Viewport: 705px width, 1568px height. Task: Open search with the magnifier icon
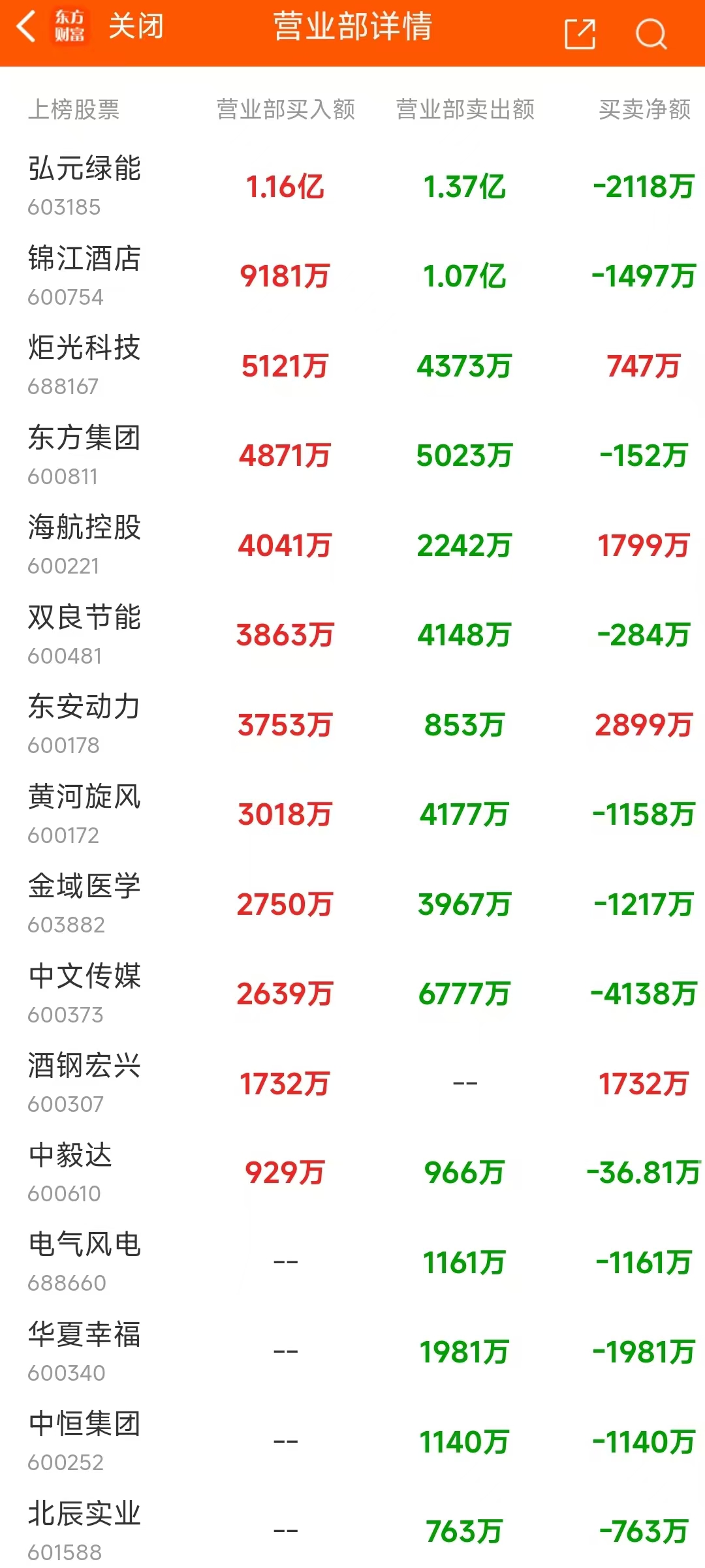tap(651, 33)
